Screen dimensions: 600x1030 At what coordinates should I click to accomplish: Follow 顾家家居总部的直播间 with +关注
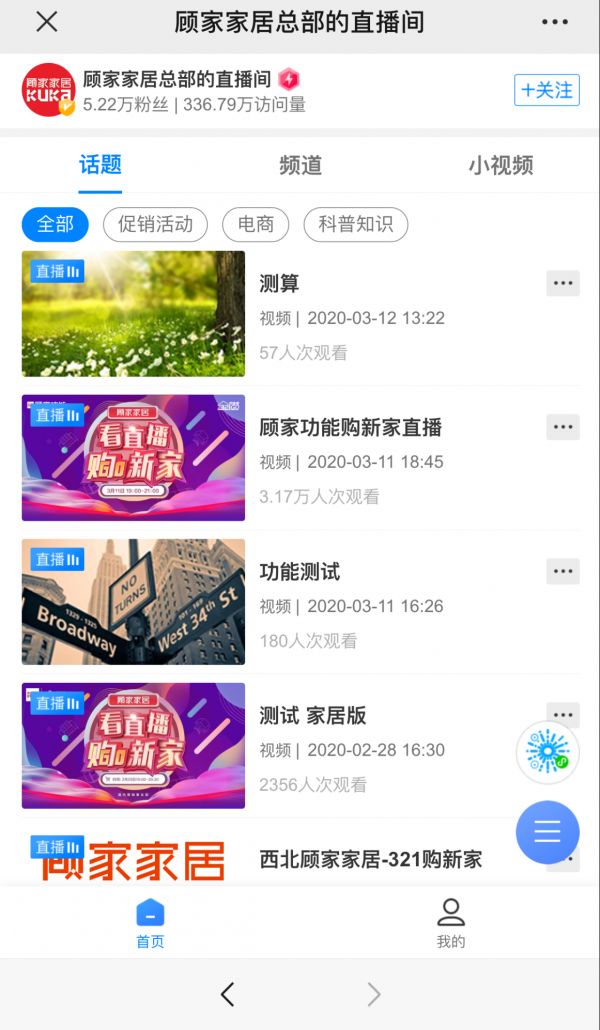(x=547, y=90)
